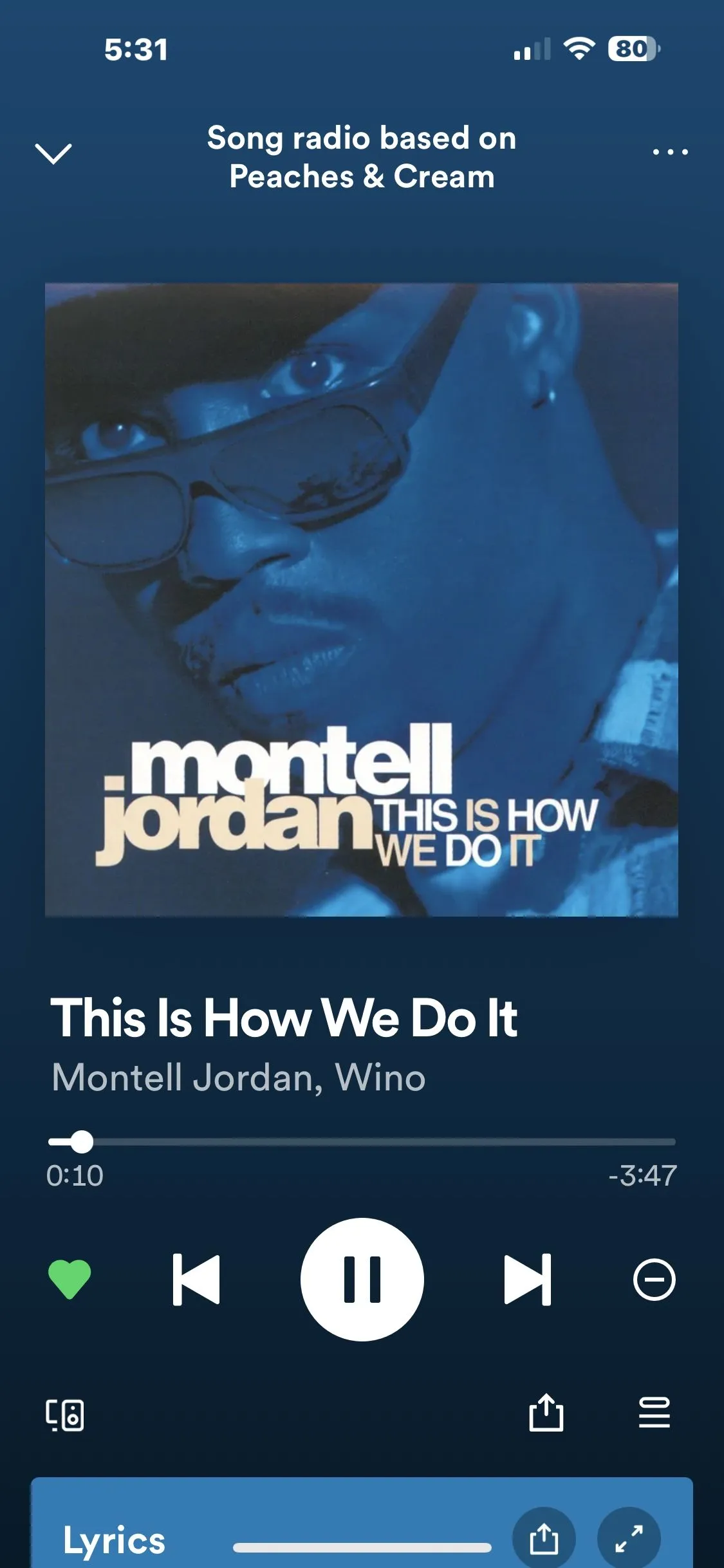Tap the playback progress bar to seek
The width and height of the screenshot is (724, 1568).
pos(386,1142)
